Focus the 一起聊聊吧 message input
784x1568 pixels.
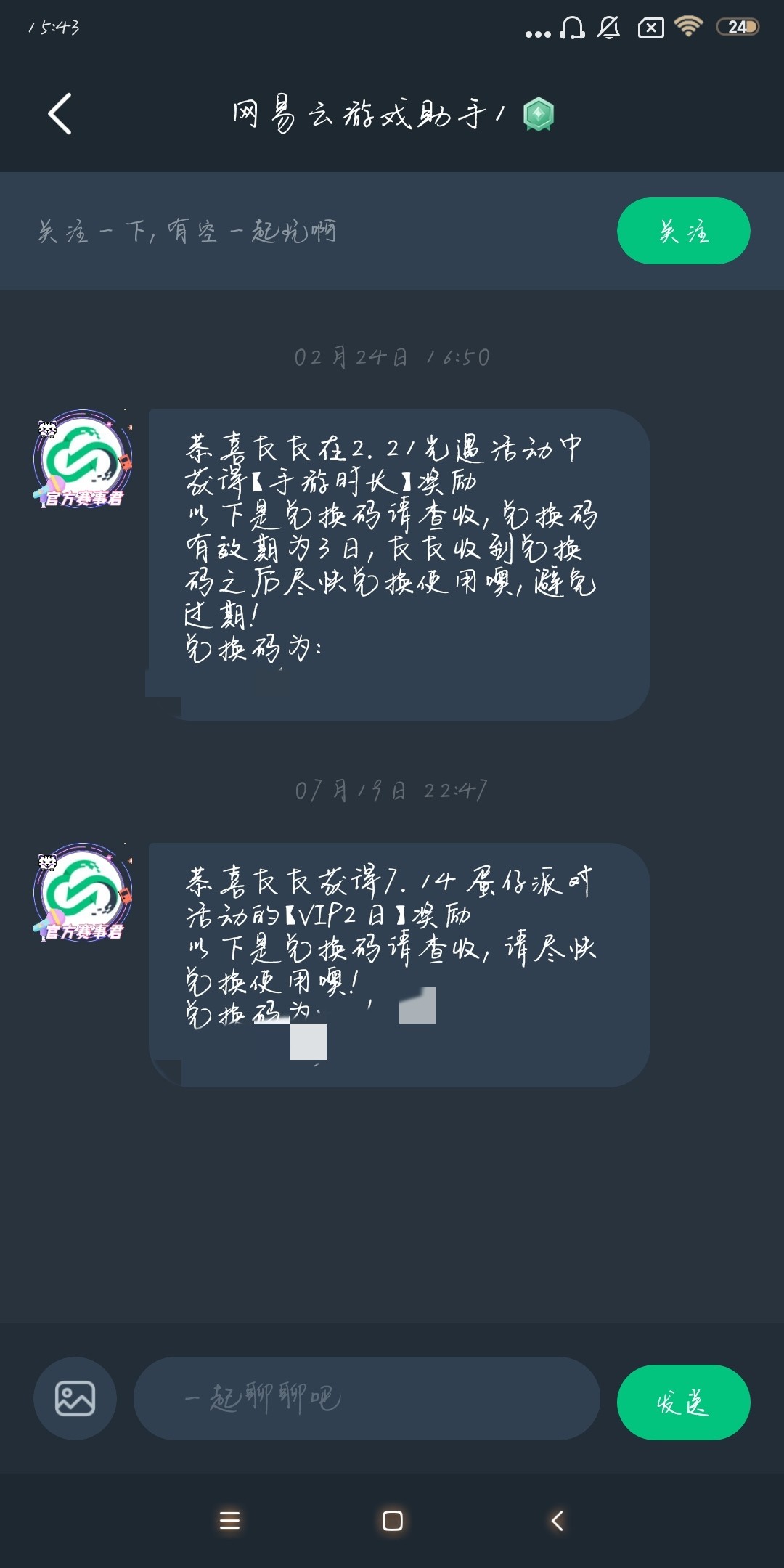(367, 1398)
